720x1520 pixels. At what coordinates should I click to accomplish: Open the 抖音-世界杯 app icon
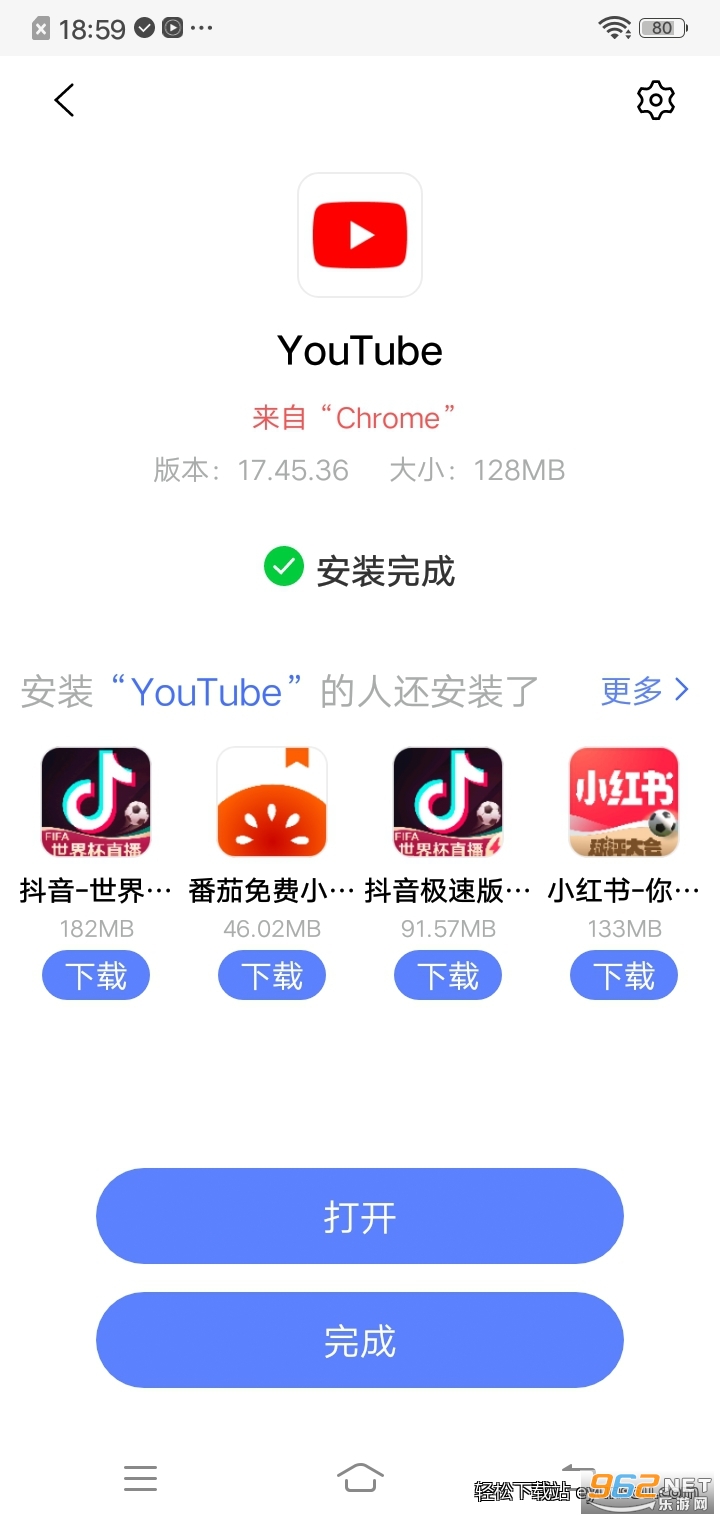96,802
